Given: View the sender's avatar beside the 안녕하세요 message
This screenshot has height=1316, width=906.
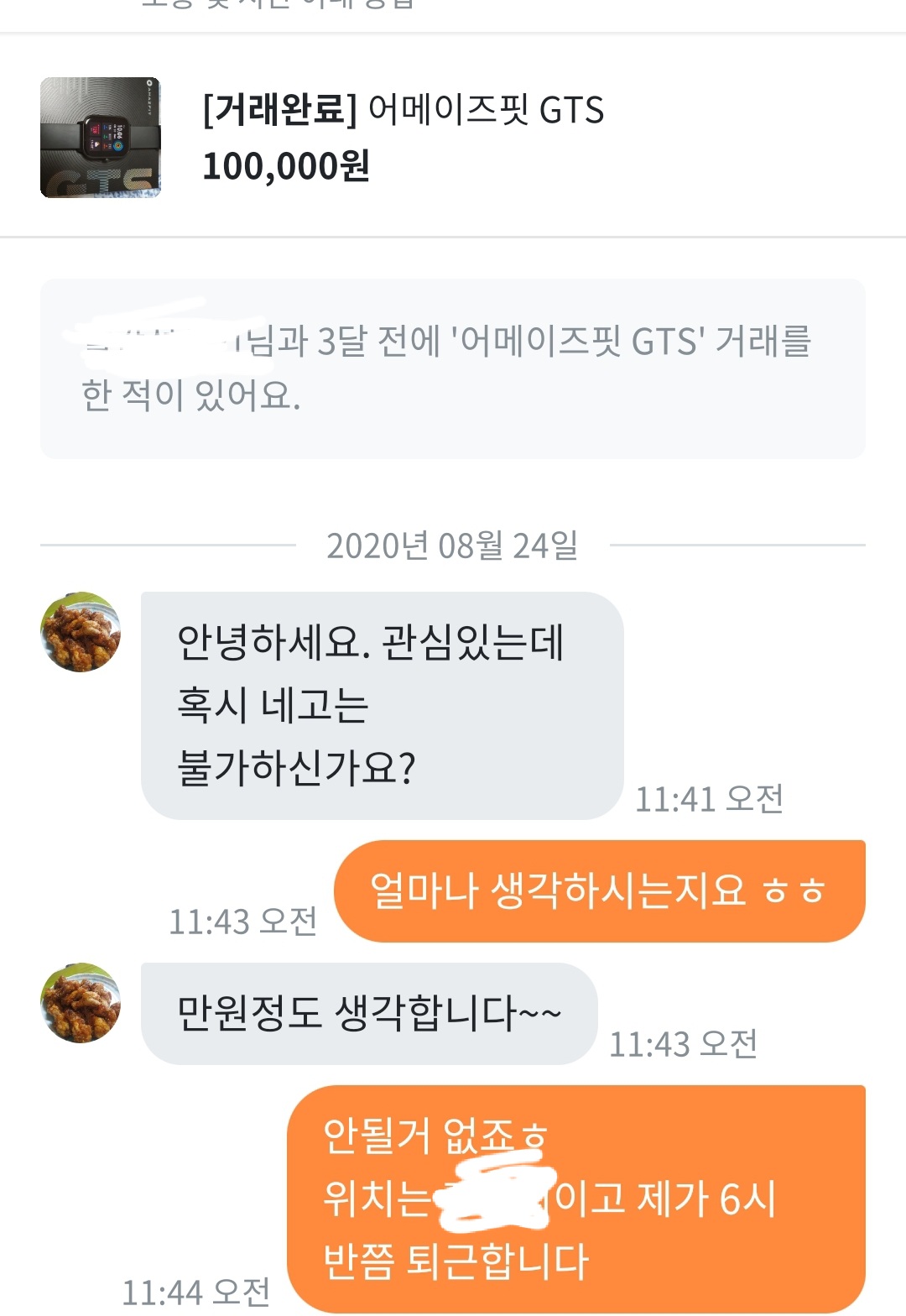Looking at the screenshot, I should [81, 632].
